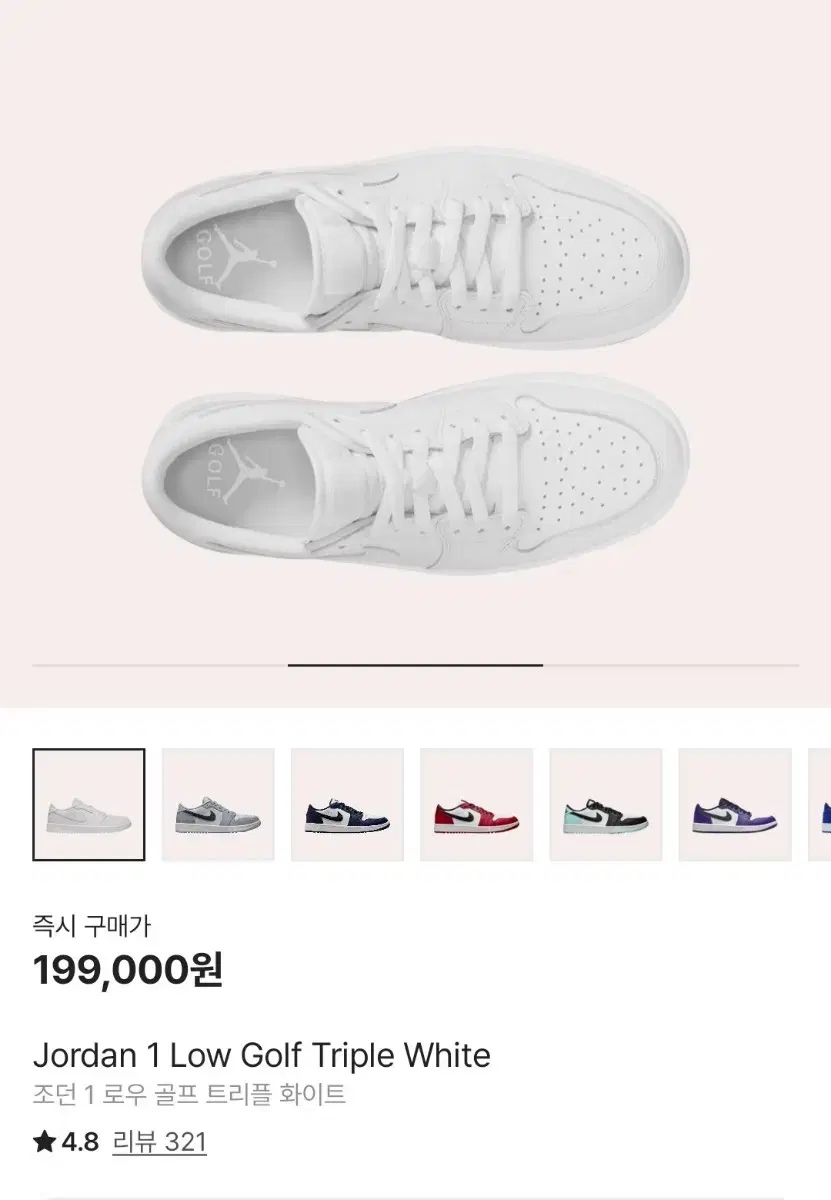This screenshot has width=831, height=1200.
Task: Select the triple white colorway thumbnail
Action: (89, 804)
